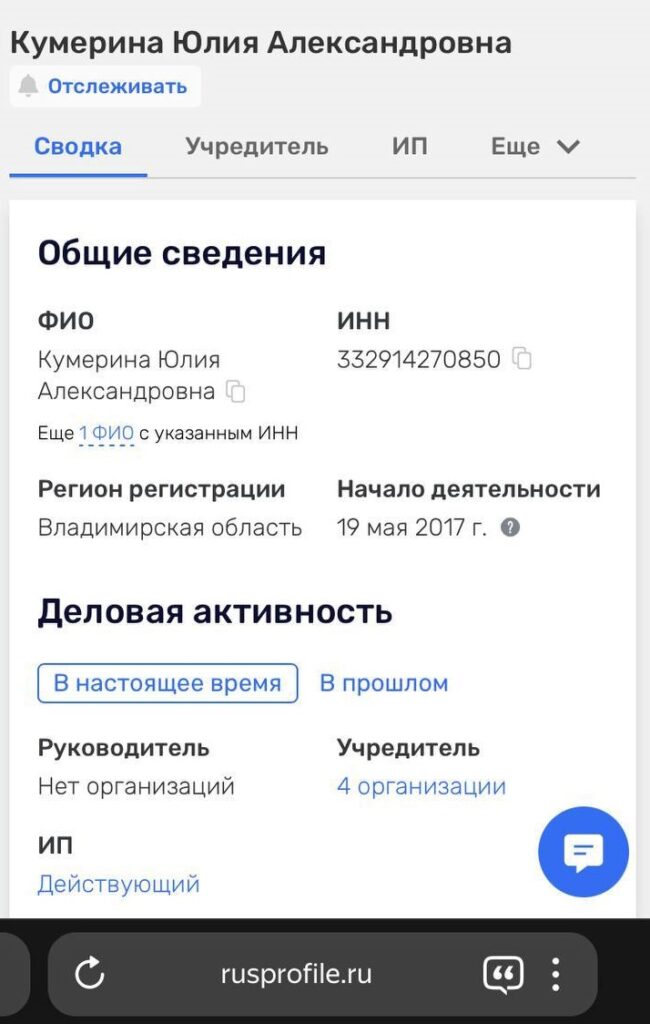Screen dimensions: 650x1024
Task: Open the floating chat support button
Action: [583, 852]
